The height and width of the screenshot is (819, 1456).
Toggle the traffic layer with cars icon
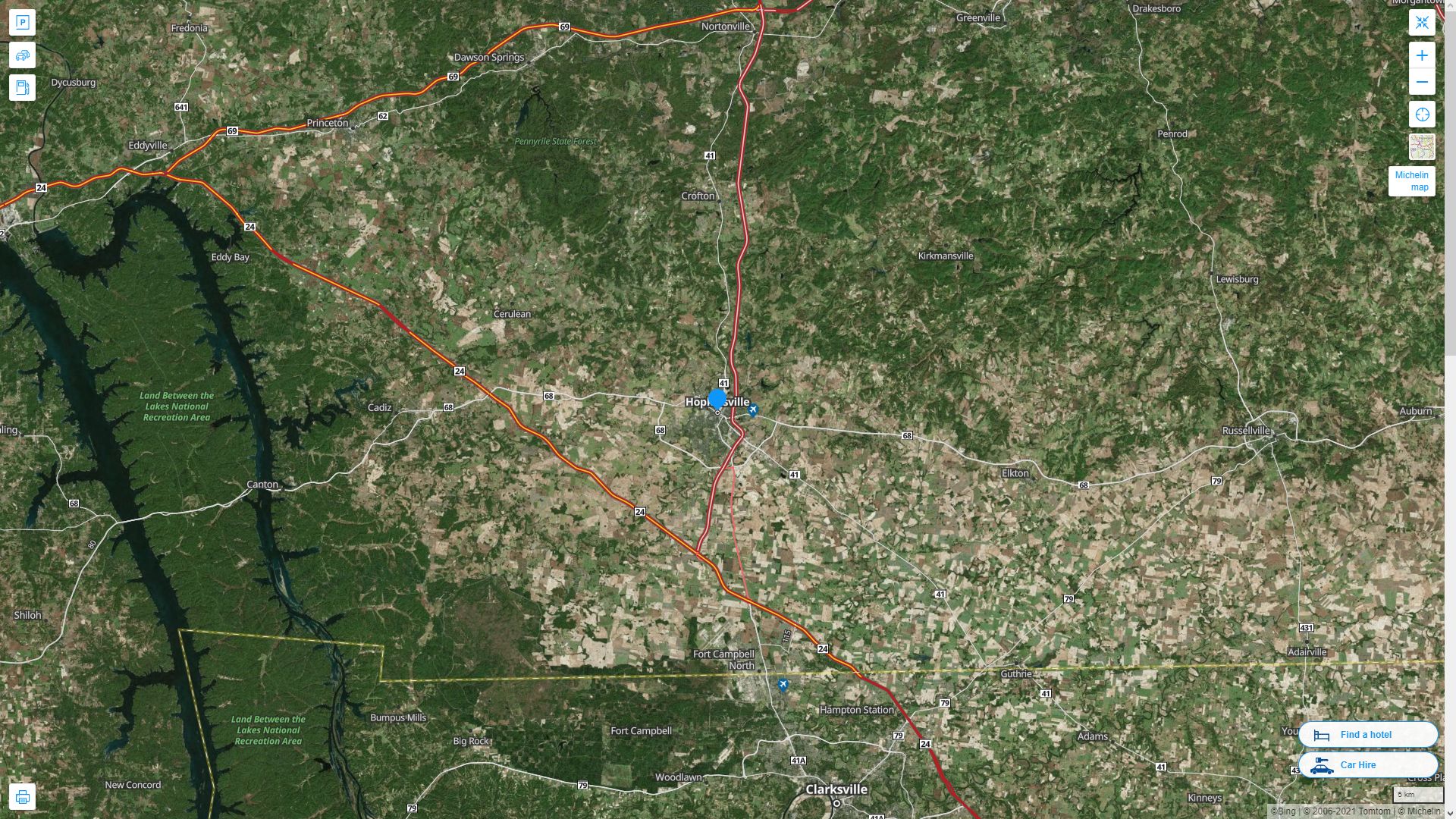pyautogui.click(x=22, y=55)
